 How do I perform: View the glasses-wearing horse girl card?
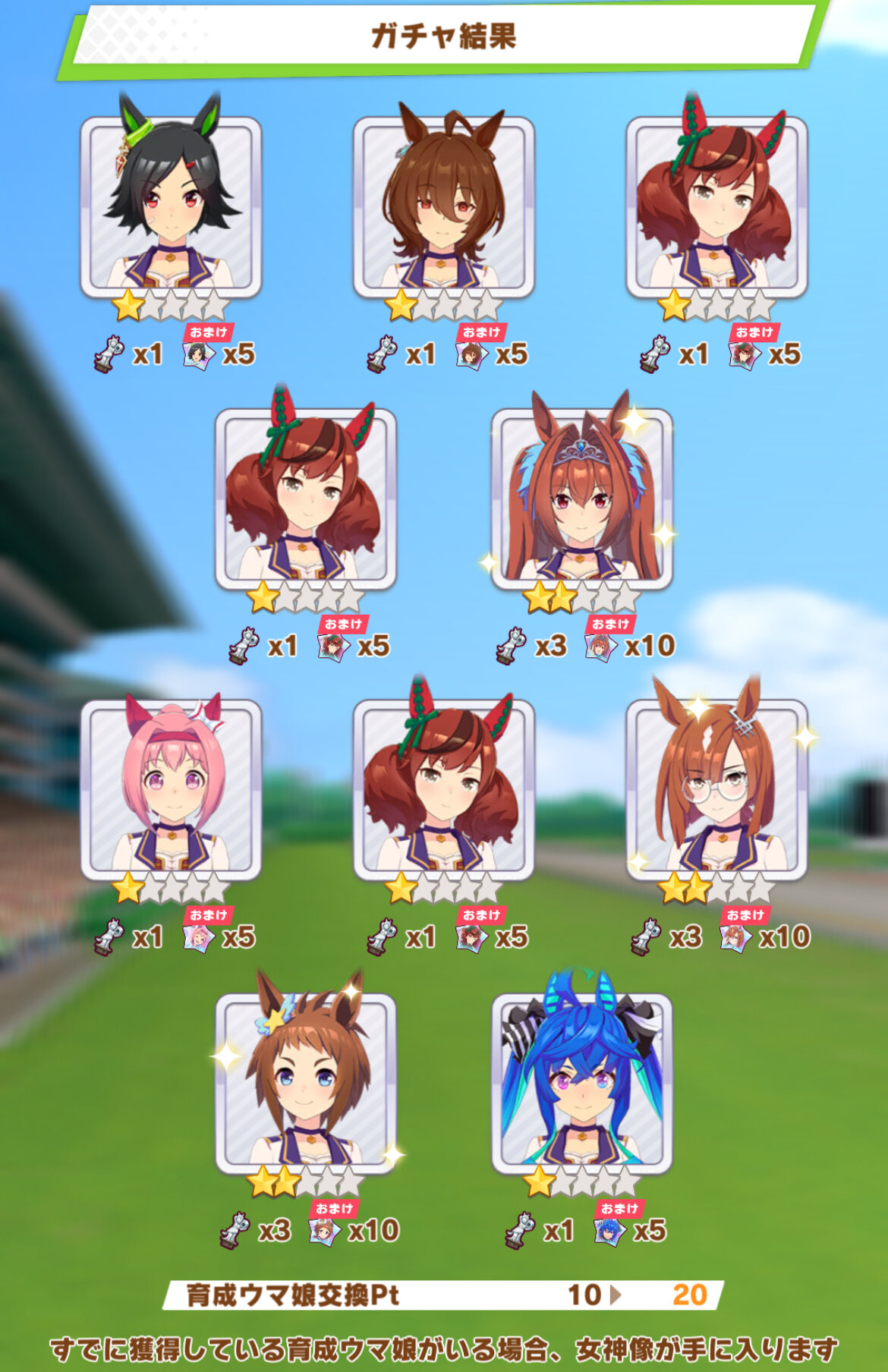716,789
